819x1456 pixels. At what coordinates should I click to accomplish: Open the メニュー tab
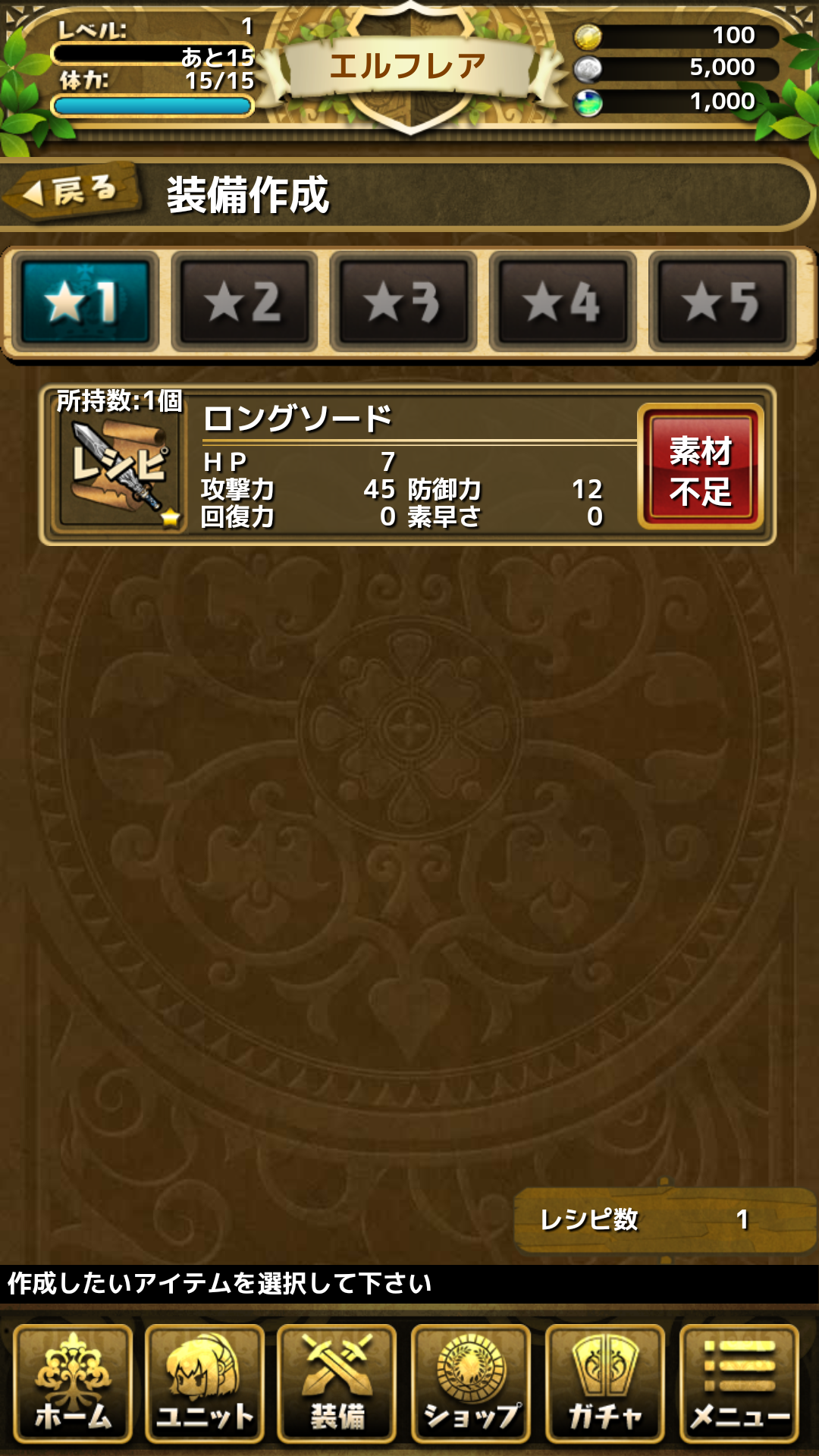click(x=739, y=1383)
